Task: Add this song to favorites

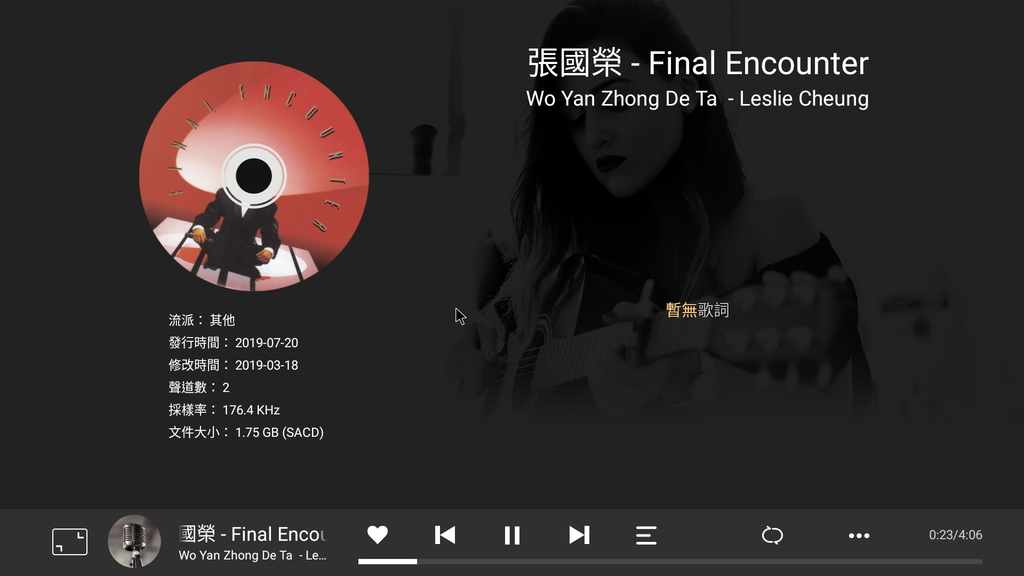Action: [377, 535]
